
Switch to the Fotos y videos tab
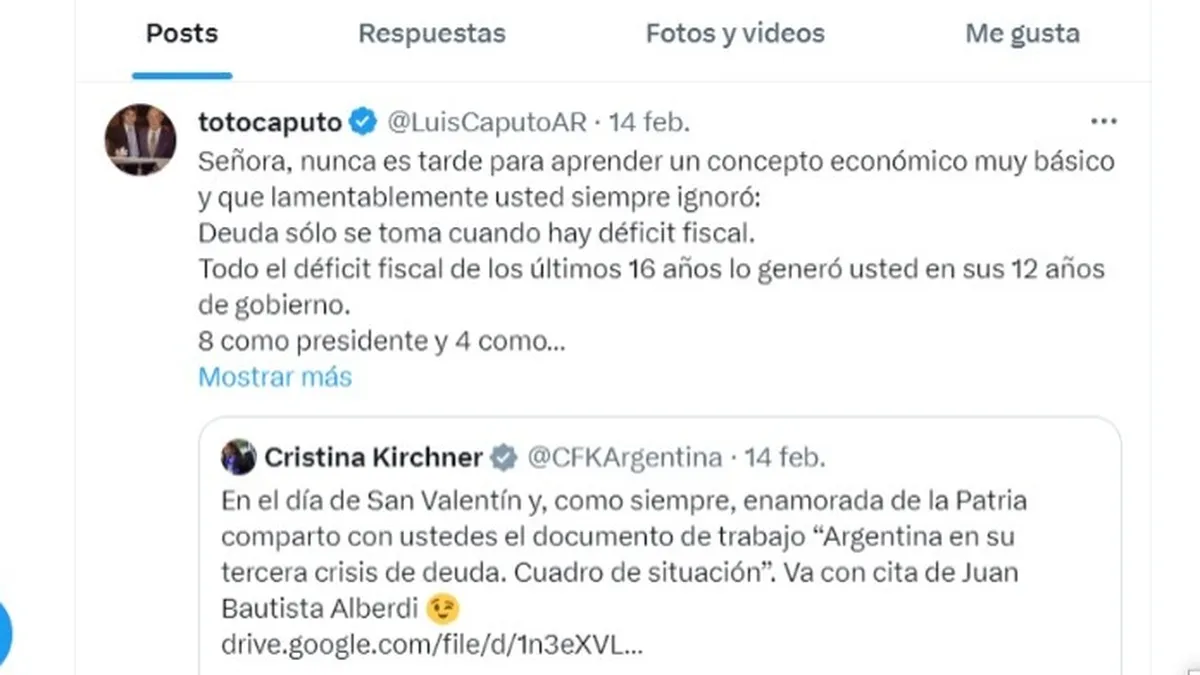tap(735, 34)
